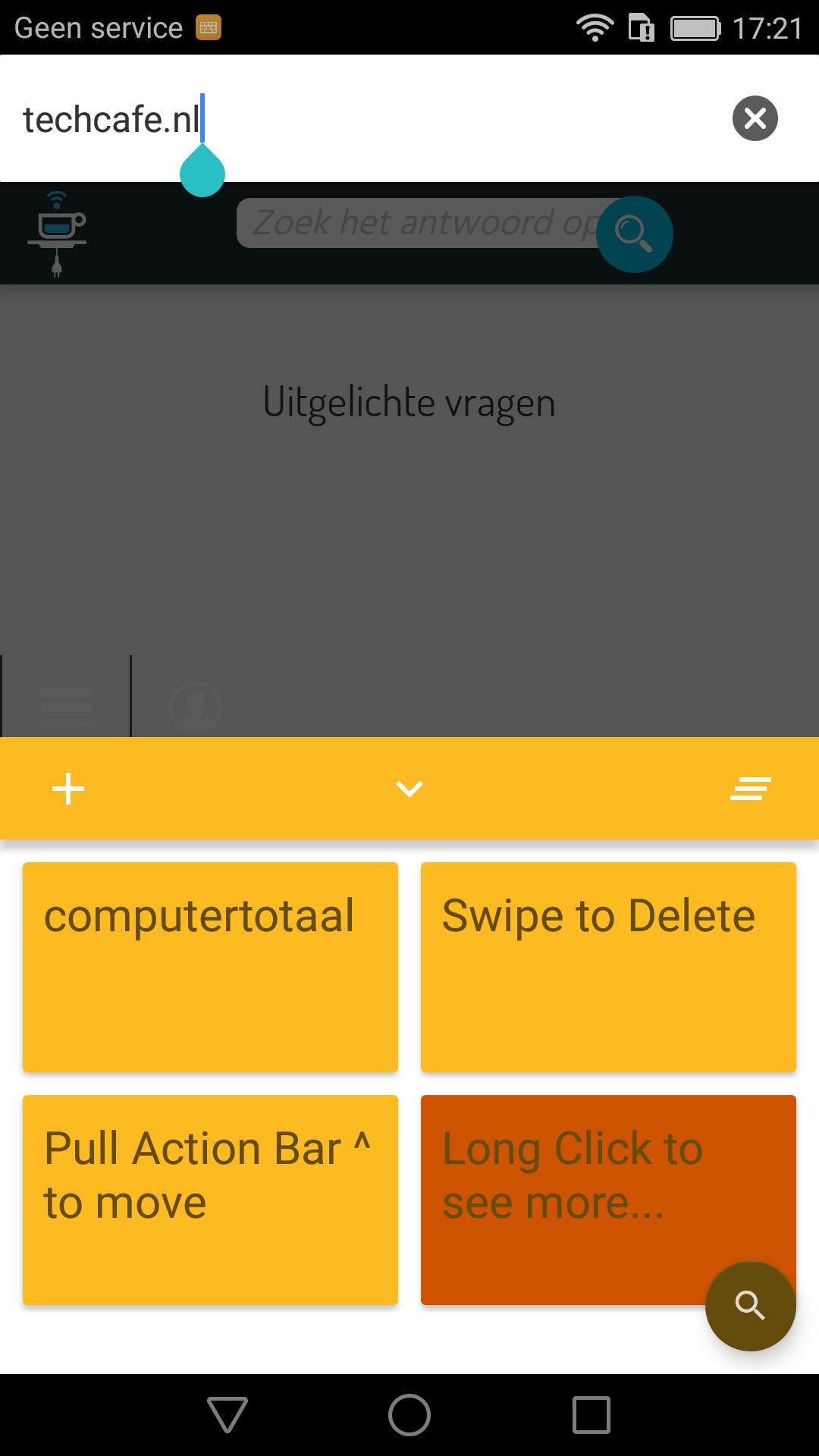Screen dimensions: 819x1456
Task: Go back using the navigation bar
Action: tap(227, 1414)
